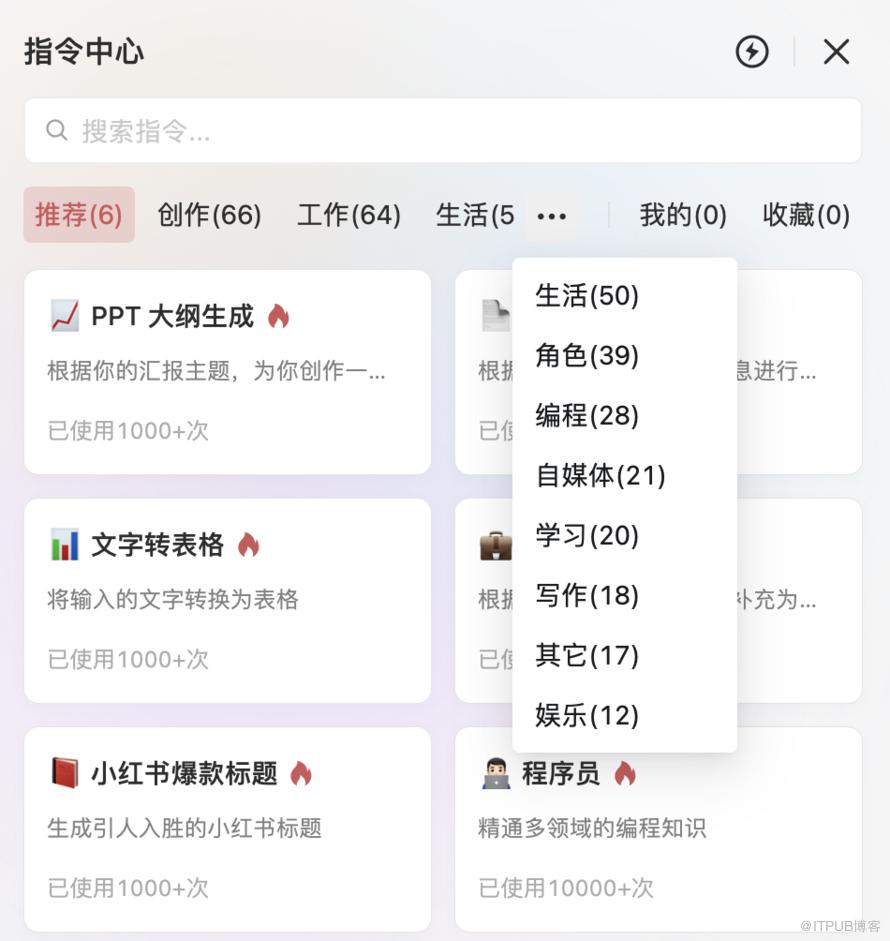Select the 编程(28) category
Viewport: 890px width, 941px height.
(x=587, y=416)
